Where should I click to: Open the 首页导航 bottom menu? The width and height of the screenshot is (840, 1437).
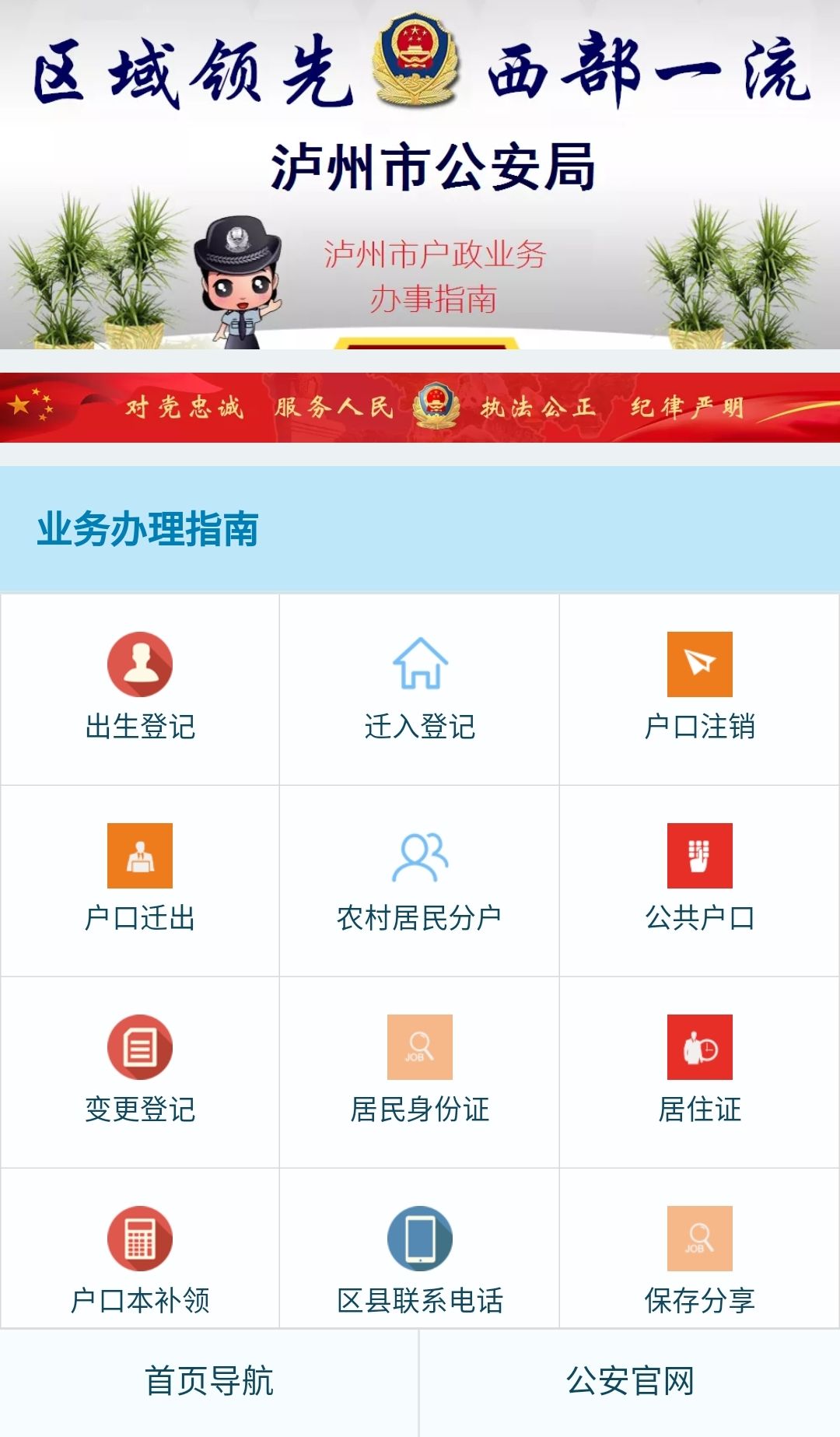[x=209, y=1381]
